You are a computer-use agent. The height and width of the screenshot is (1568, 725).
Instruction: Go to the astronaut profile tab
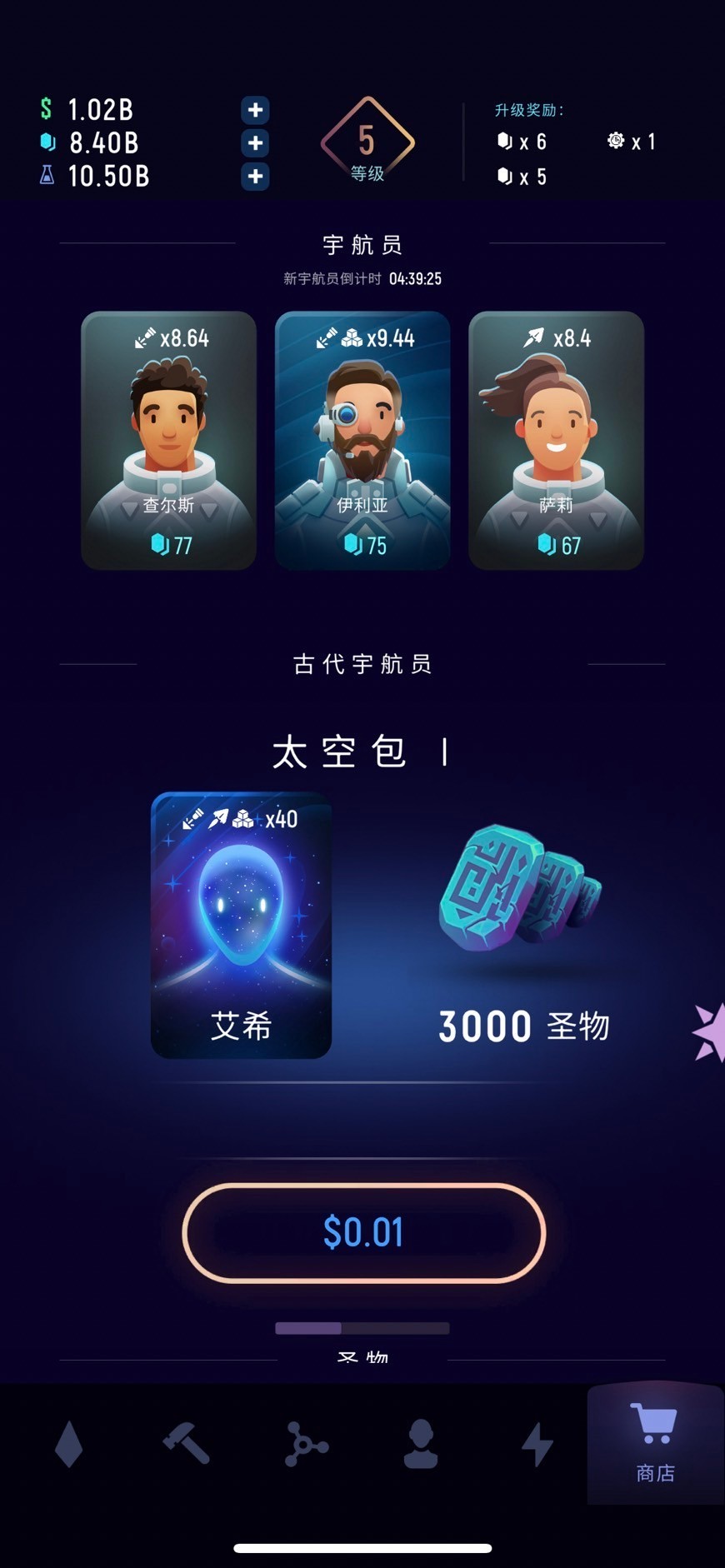(421, 1444)
